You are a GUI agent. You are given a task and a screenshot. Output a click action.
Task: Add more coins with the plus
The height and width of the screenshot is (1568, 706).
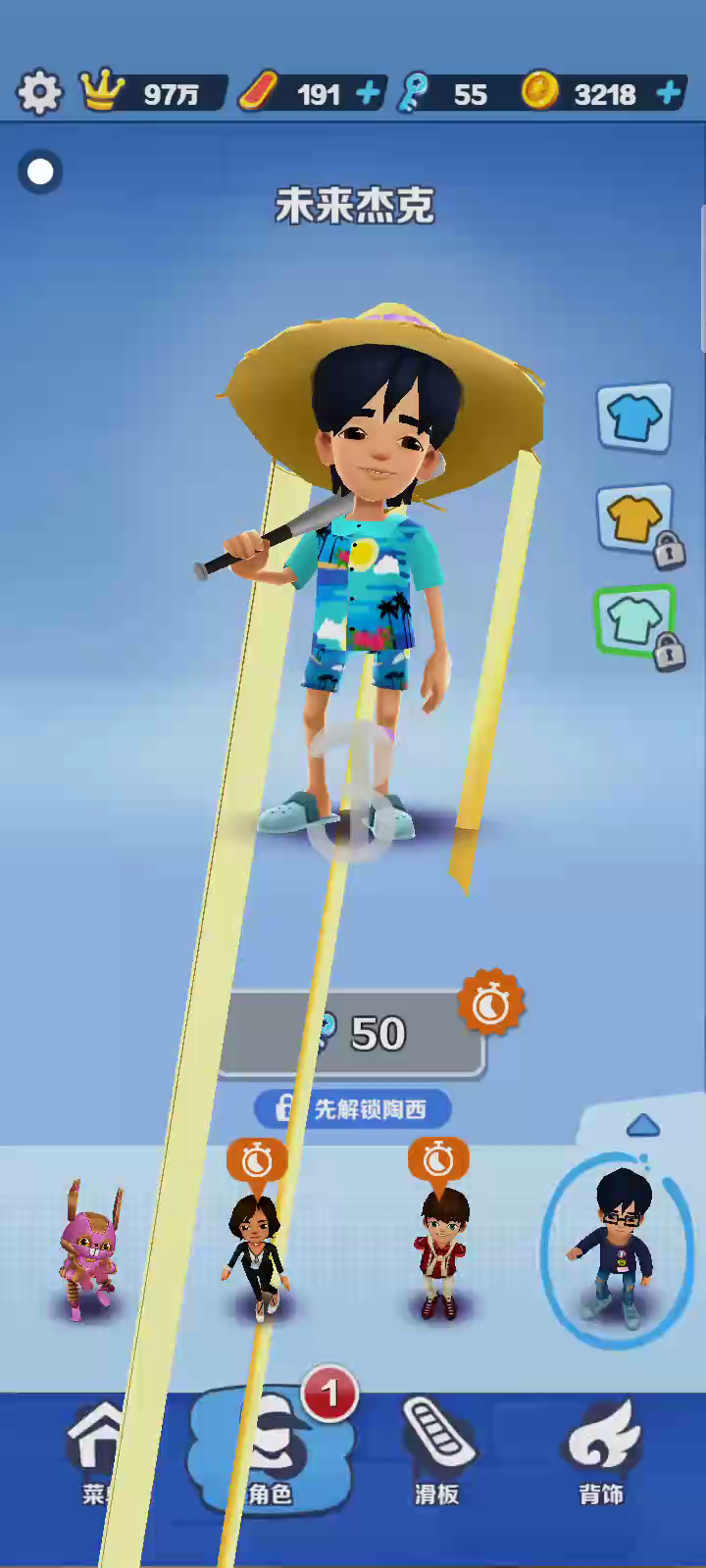[x=669, y=94]
